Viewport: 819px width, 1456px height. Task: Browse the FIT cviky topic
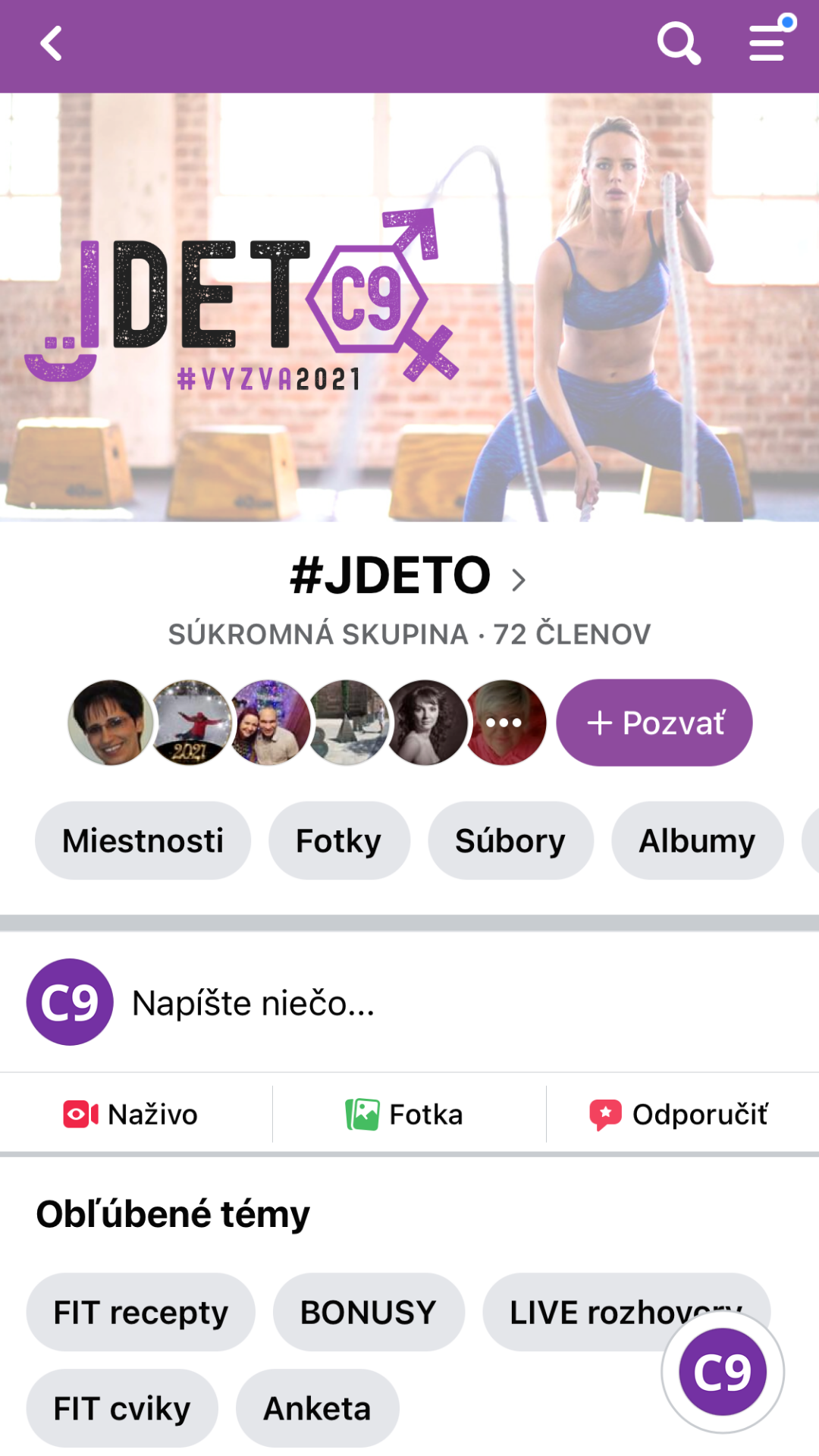(122, 1409)
